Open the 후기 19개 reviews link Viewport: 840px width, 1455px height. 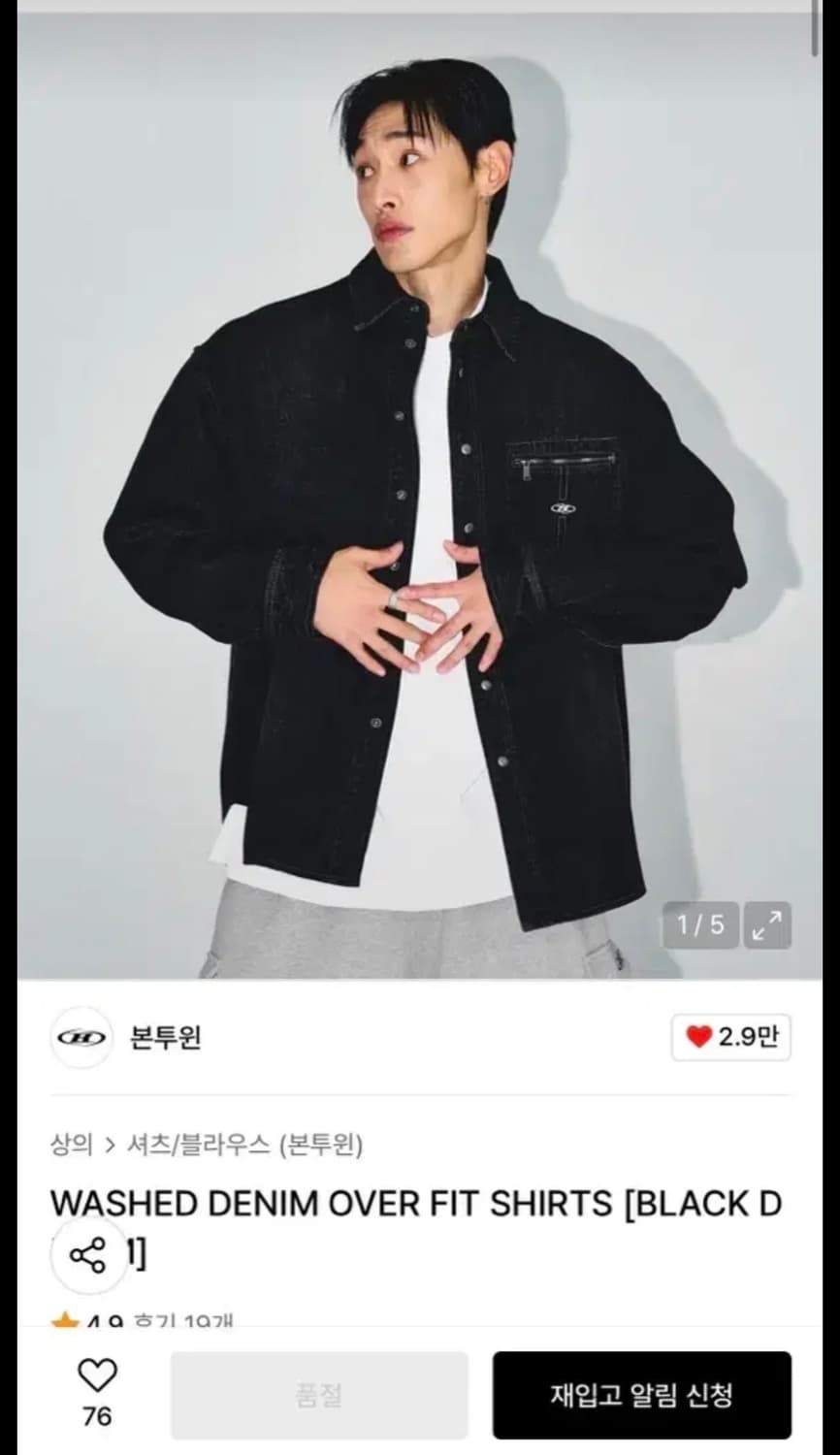[181, 1318]
